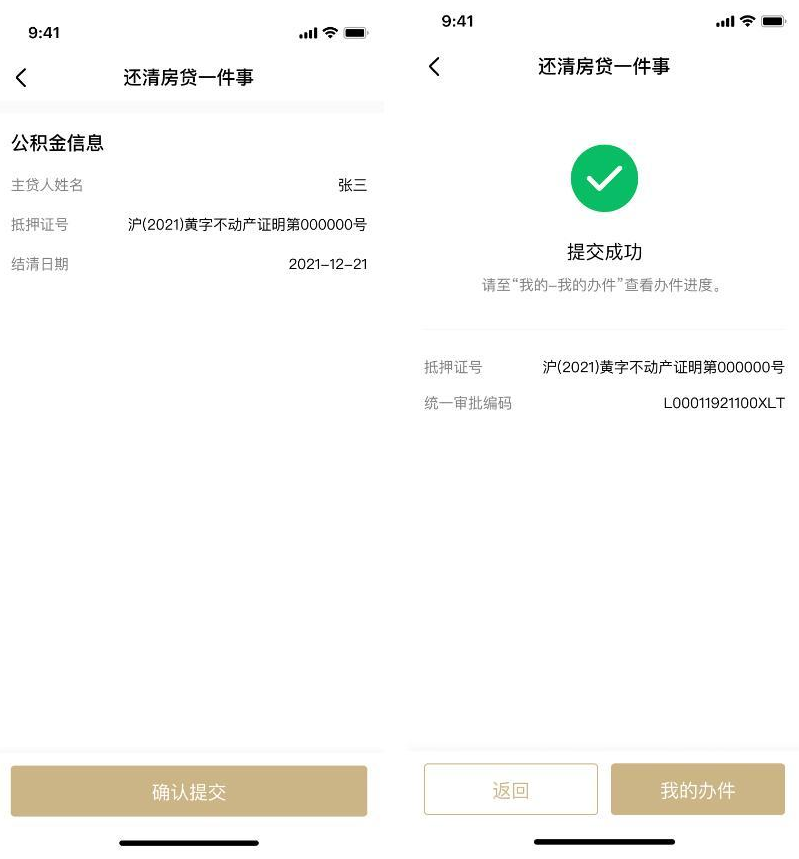Tap the 9:41 time display on the left screen
This screenshot has width=799, height=859.
pyautogui.click(x=41, y=32)
